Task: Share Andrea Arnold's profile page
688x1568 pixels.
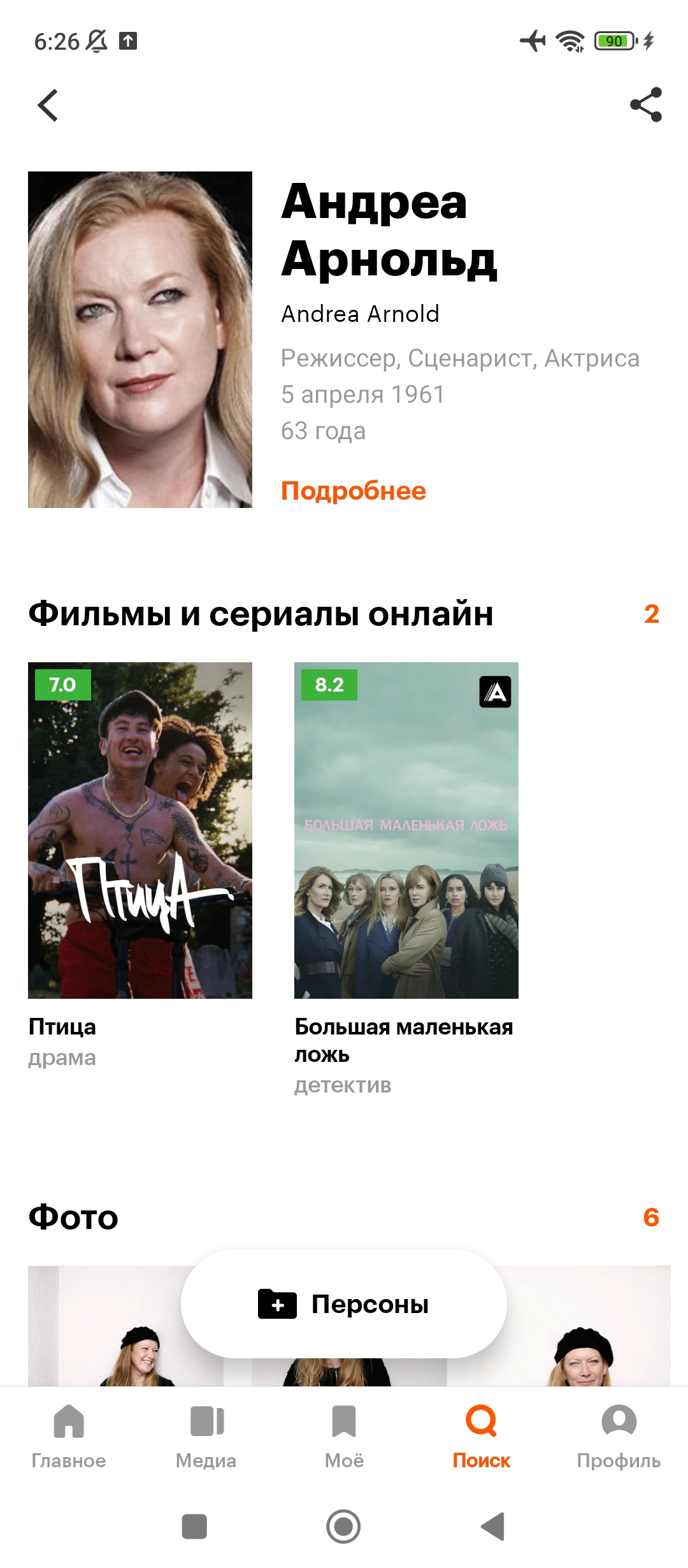Action: point(645,105)
